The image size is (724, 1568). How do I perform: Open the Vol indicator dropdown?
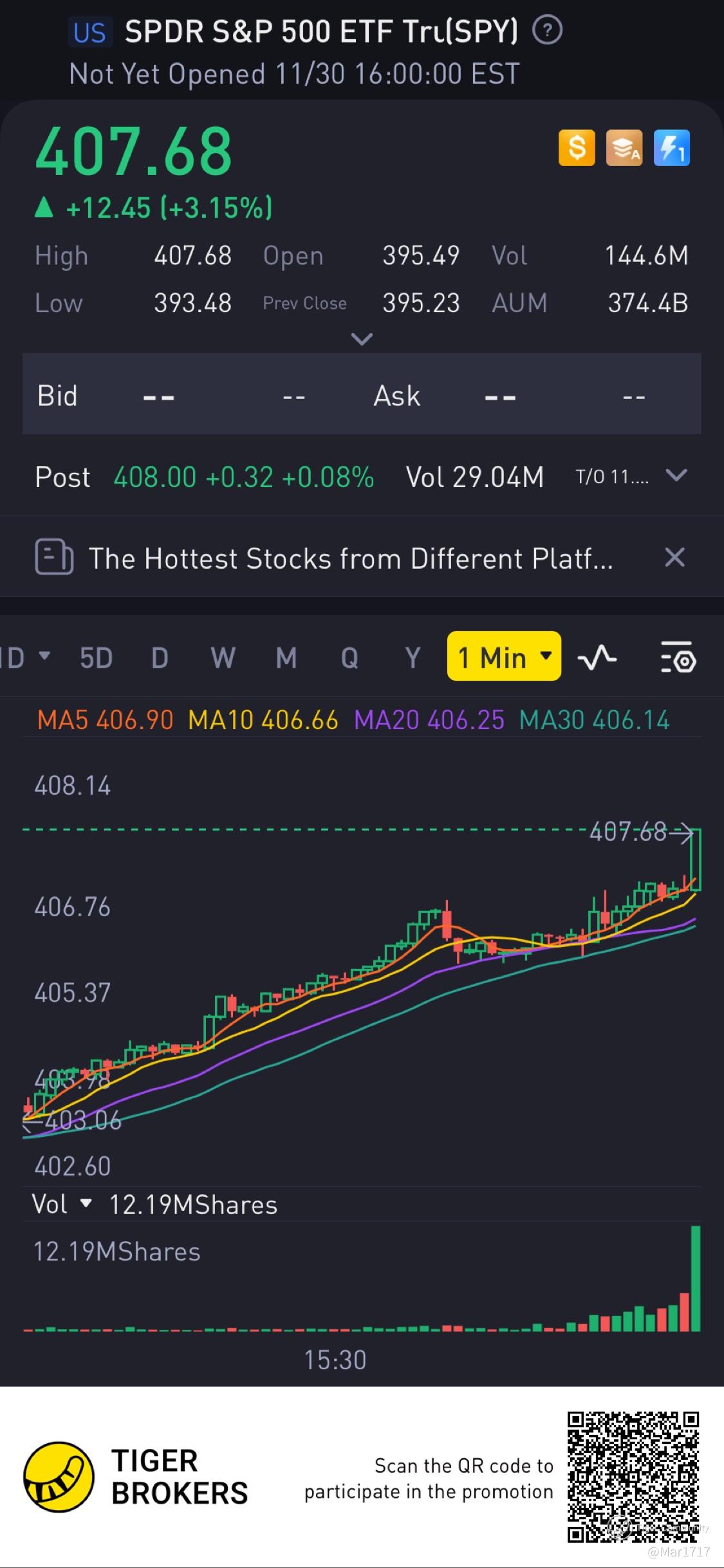coord(62,1204)
